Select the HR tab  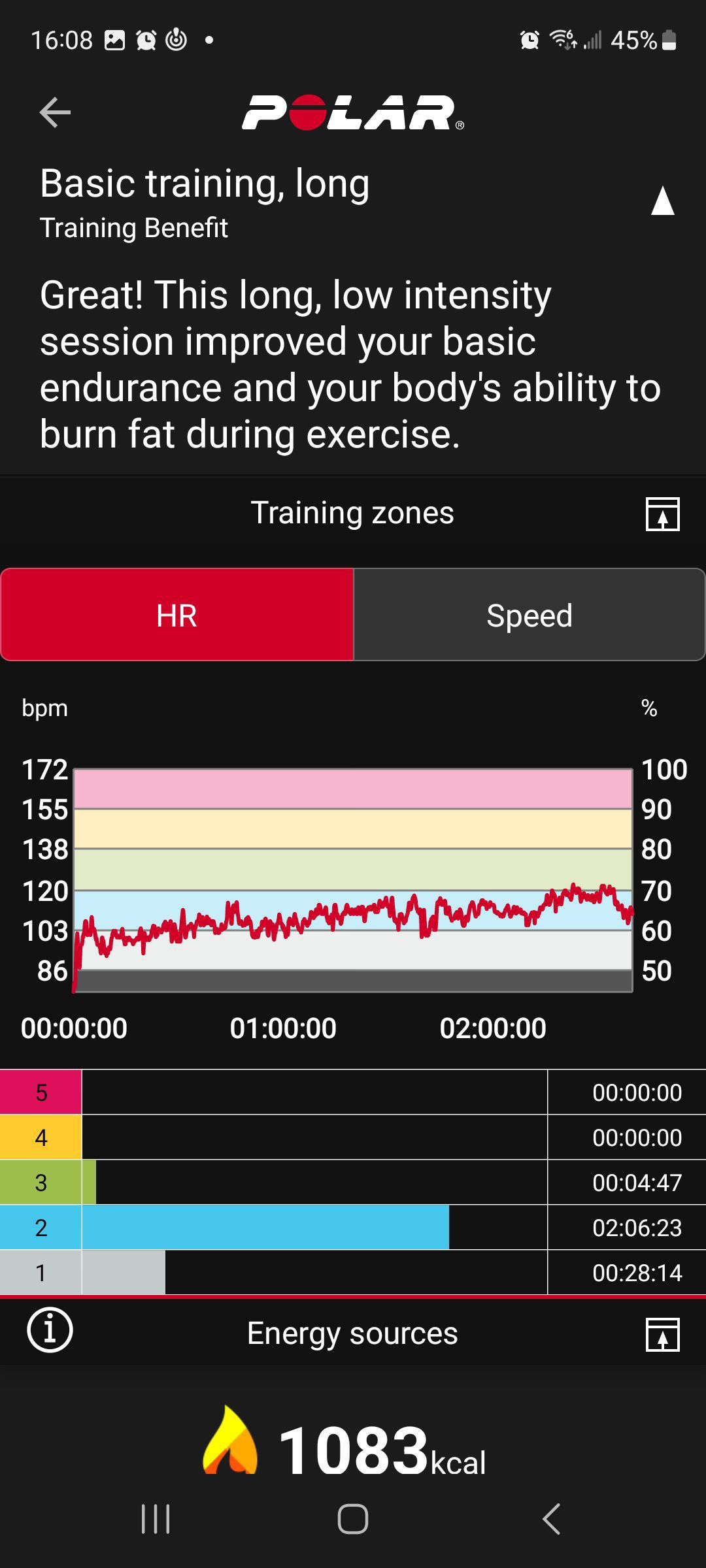(x=177, y=615)
